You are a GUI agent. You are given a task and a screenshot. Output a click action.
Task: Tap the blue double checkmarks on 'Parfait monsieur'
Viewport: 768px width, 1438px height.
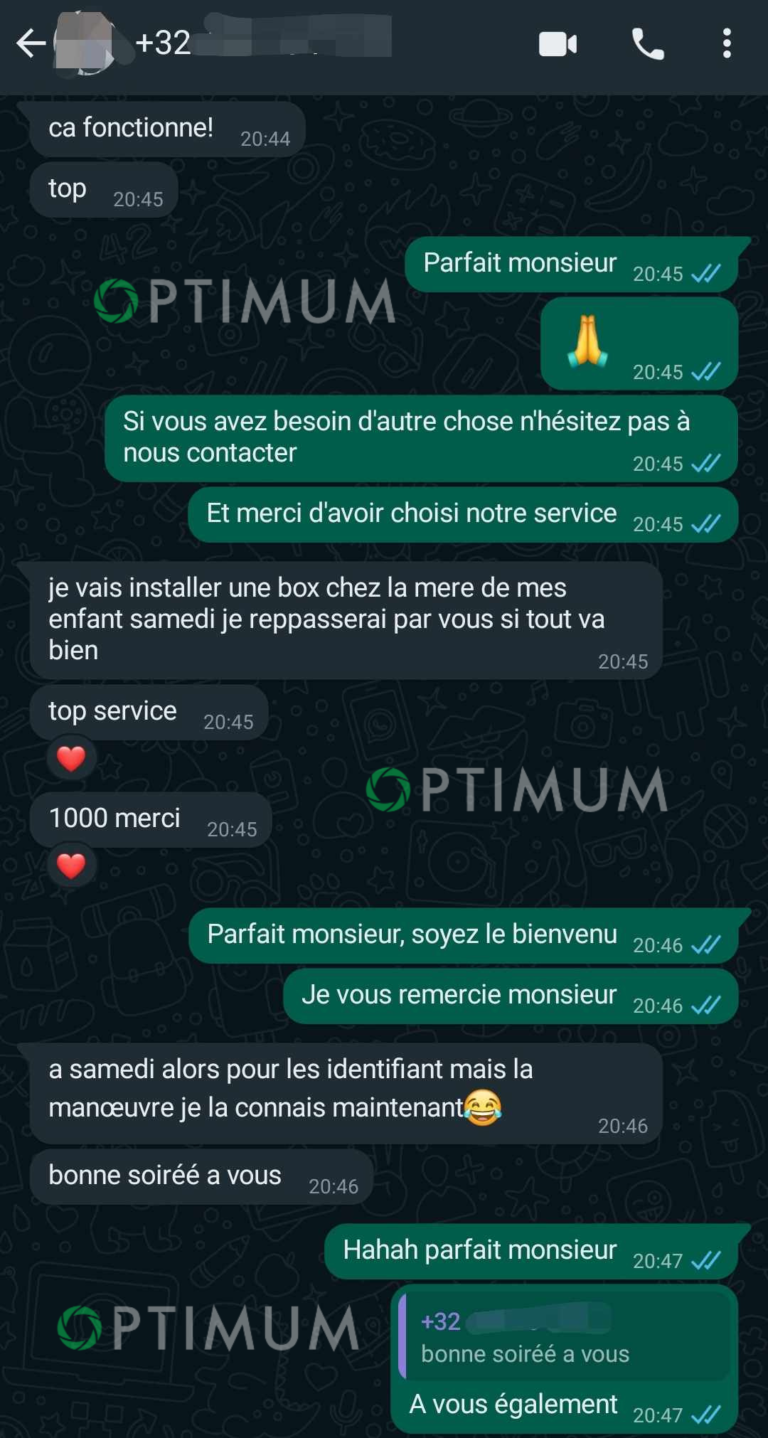pyautogui.click(x=705, y=273)
